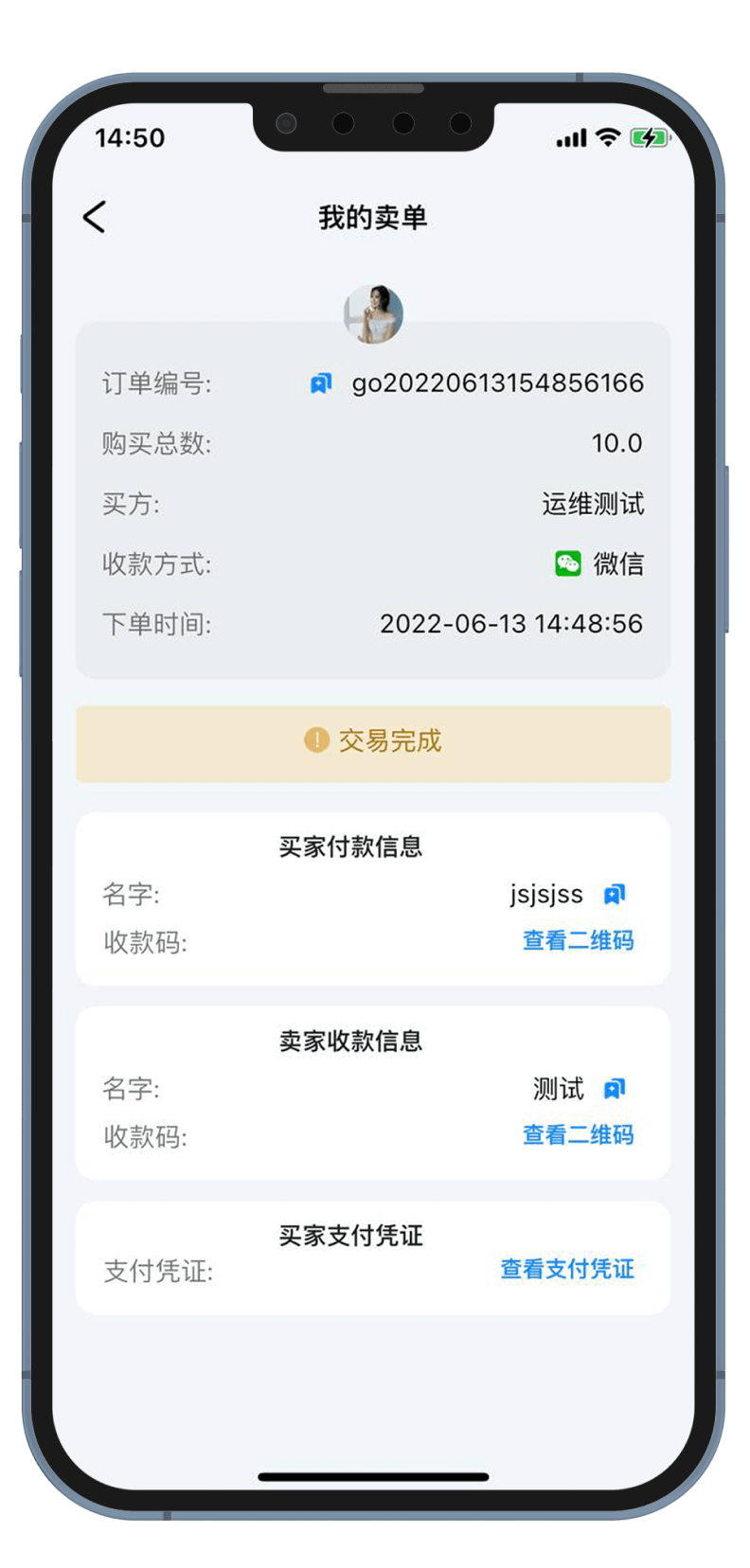Copy the seller name 测试

coord(615,1089)
